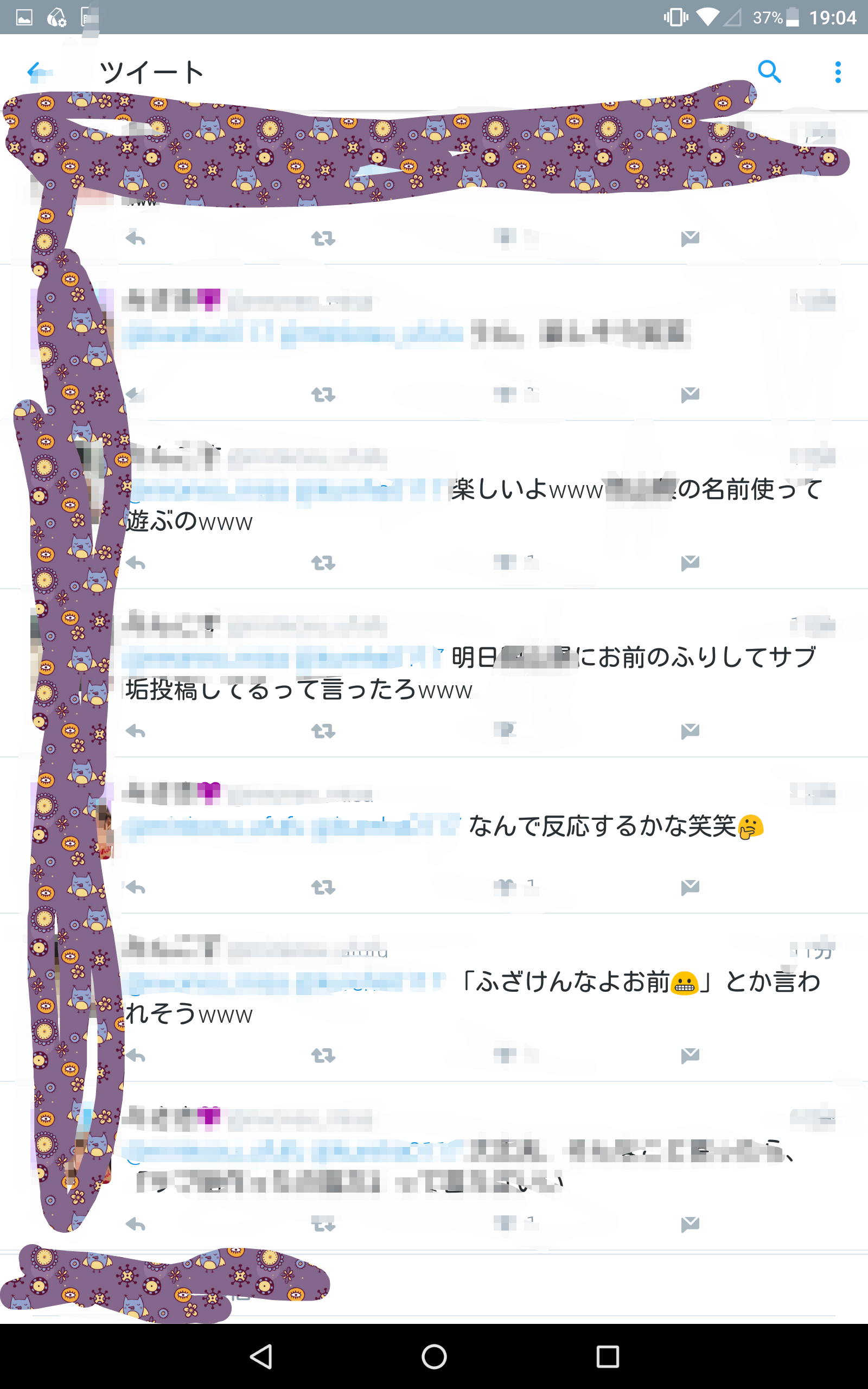Open search with the magnifier icon
The image size is (868, 1389).
769,72
